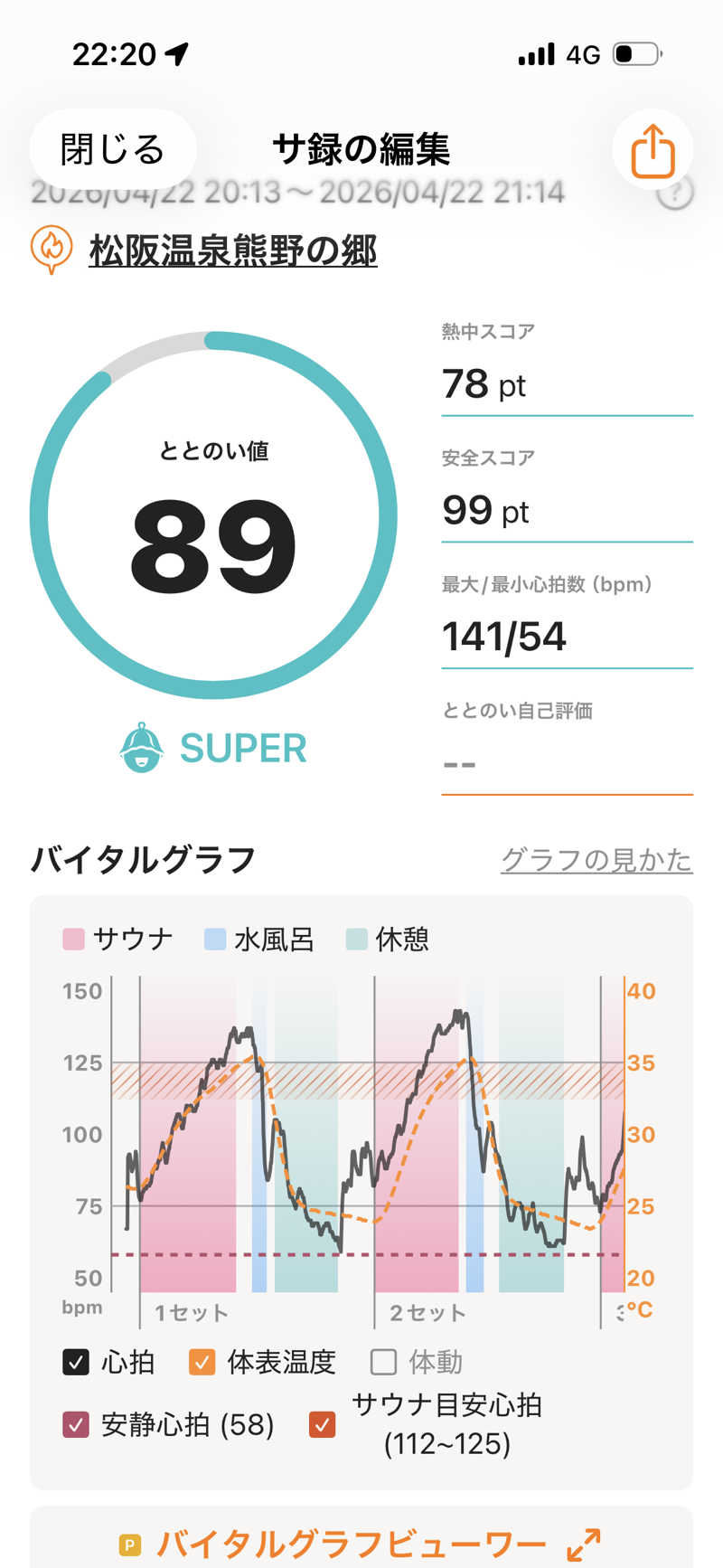
Task: Toggle the 安静心拍 (58) checkbox
Action: tap(76, 1425)
